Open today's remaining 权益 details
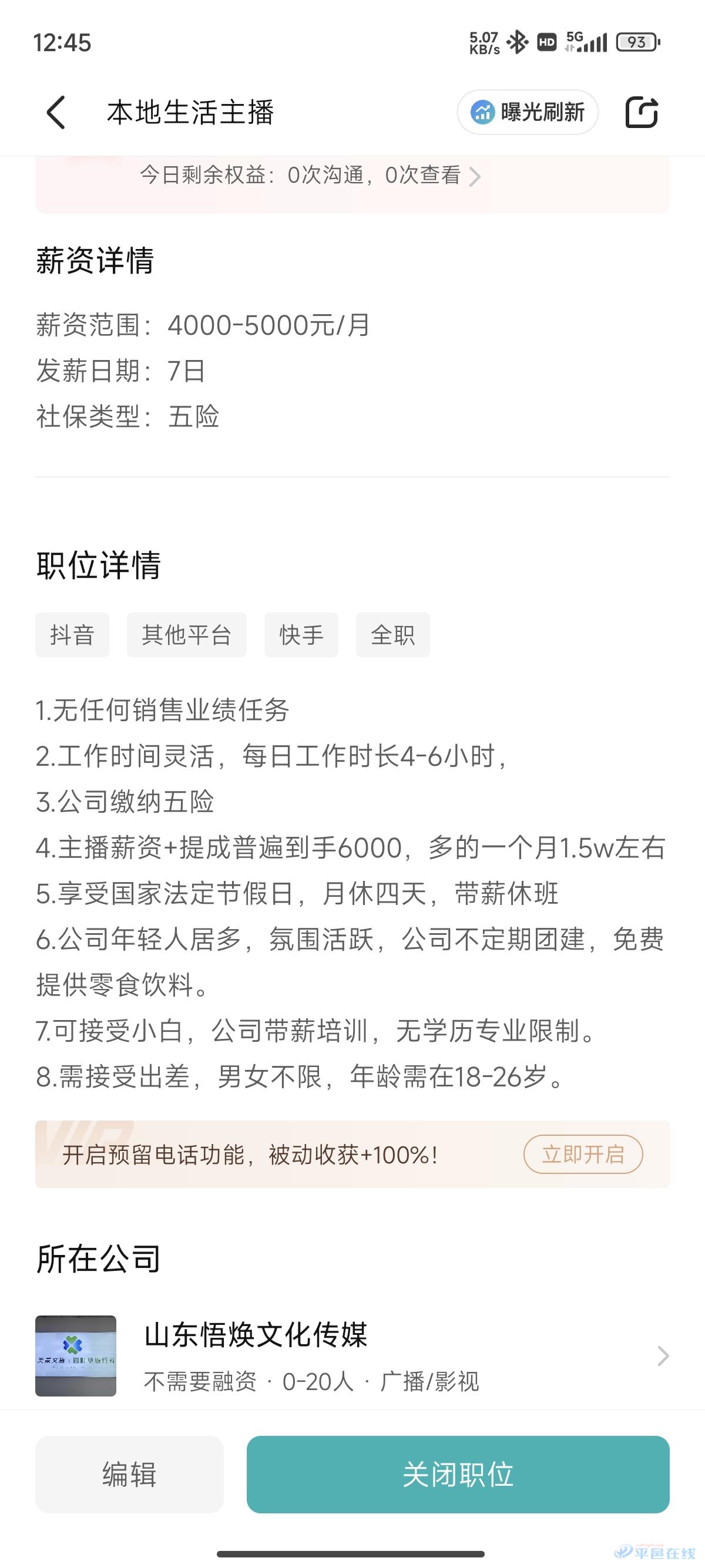Image resolution: width=705 pixels, height=1568 pixels. point(310,176)
